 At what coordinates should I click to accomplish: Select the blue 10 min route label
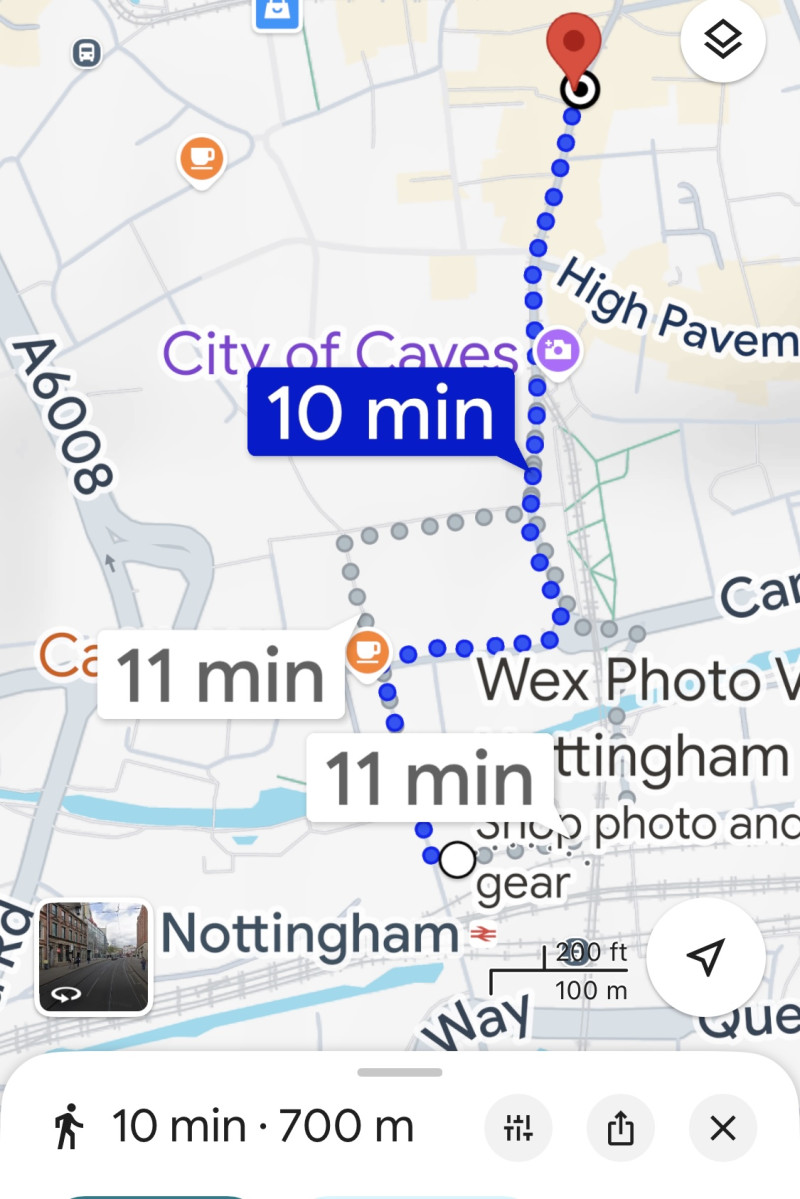tap(381, 412)
